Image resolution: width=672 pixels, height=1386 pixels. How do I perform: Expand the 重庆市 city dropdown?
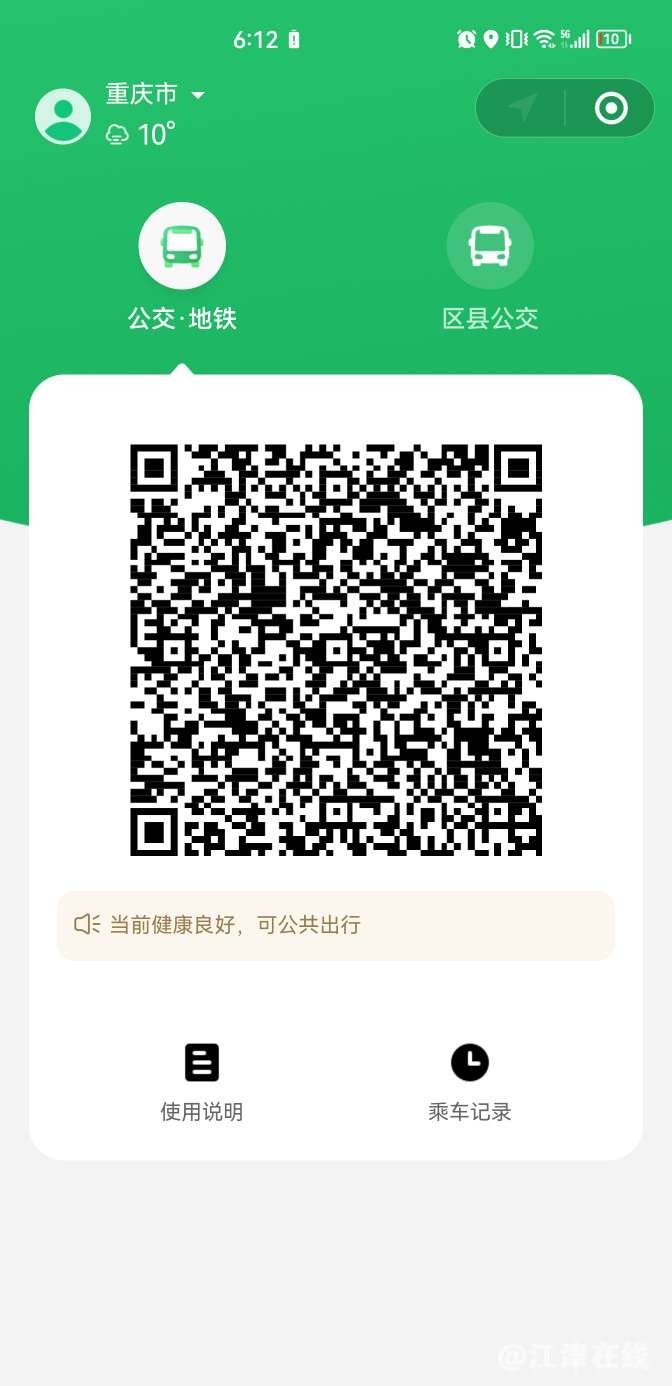155,94
